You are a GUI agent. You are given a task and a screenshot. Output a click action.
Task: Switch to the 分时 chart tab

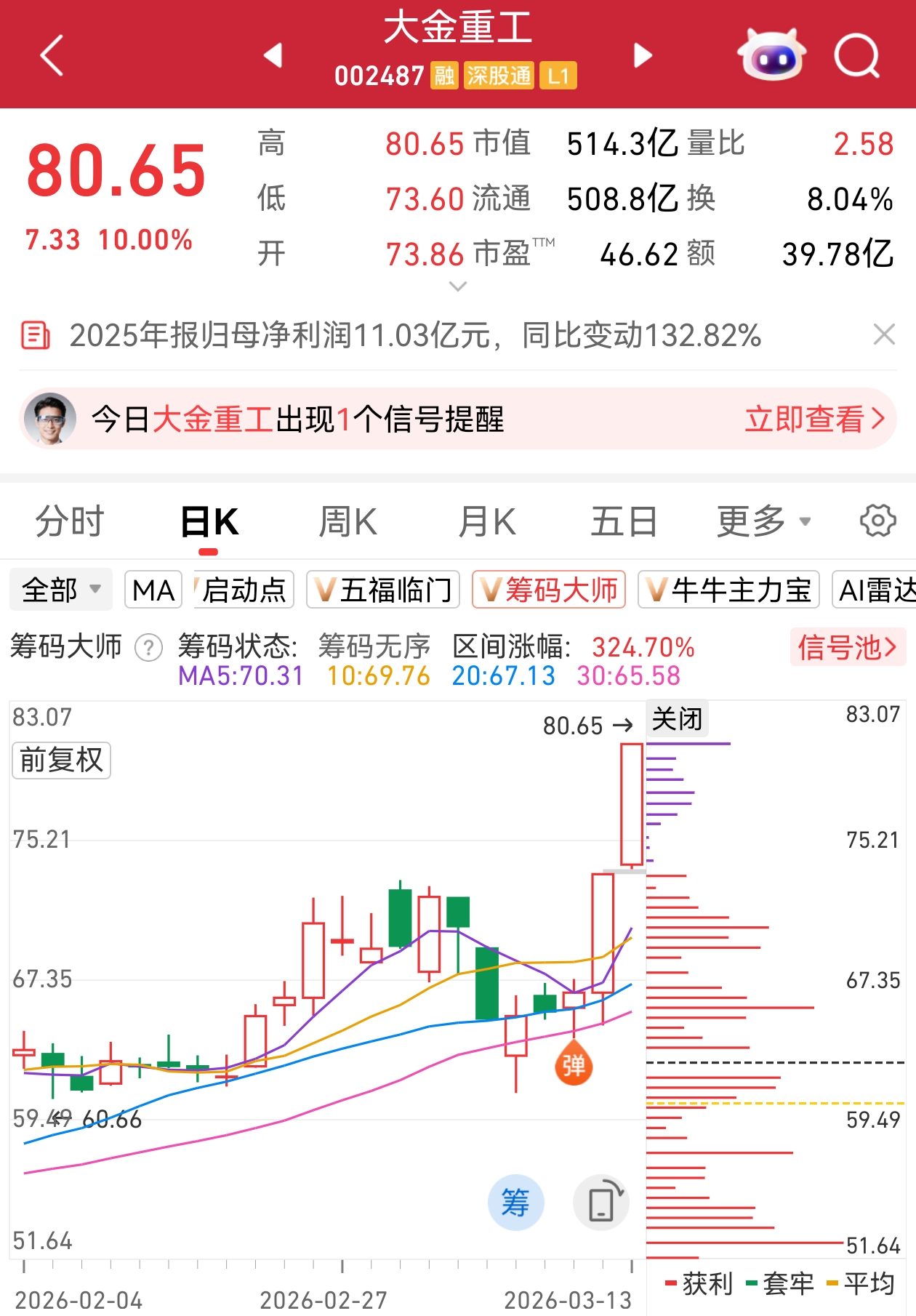click(x=70, y=521)
